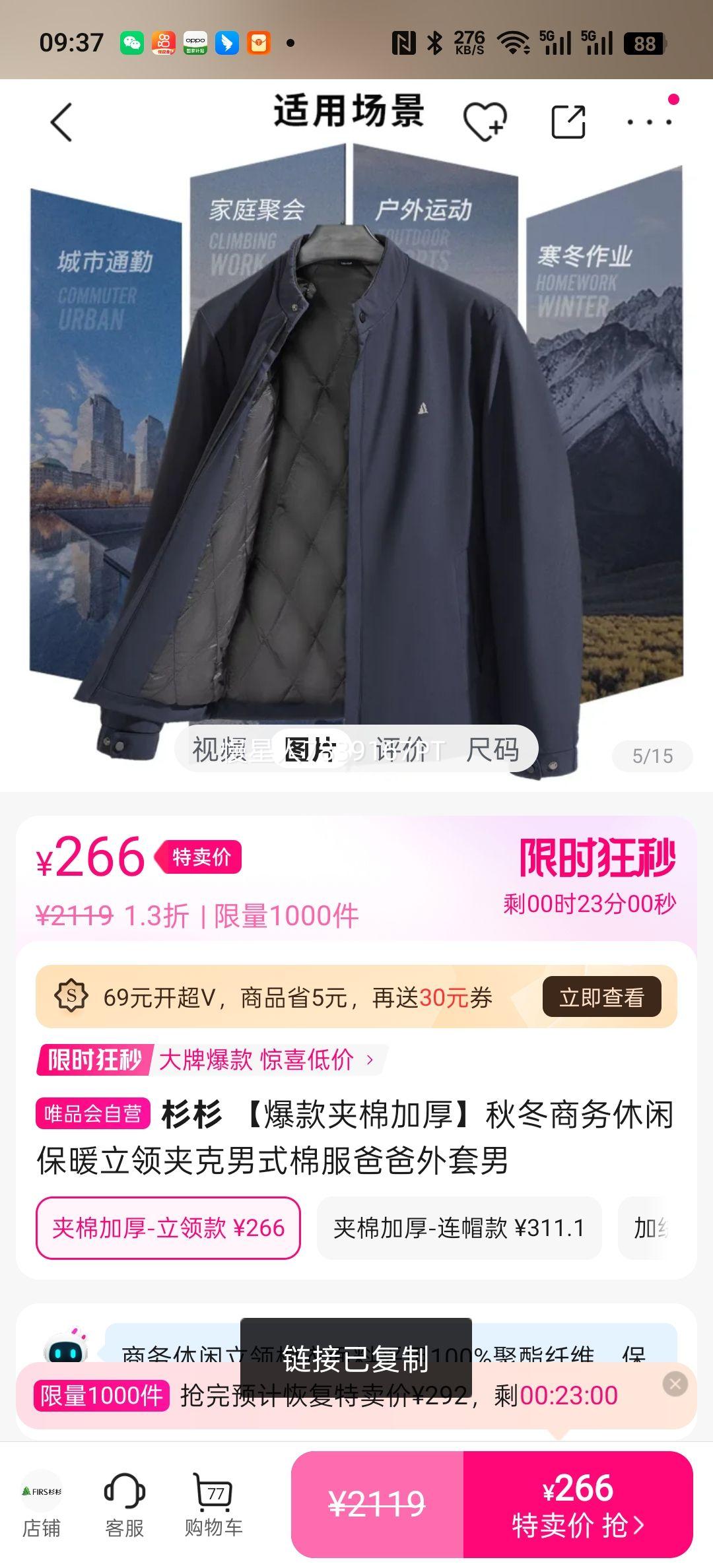Viewport: 713px width, 1568px height.
Task: Add the jacket to favorites via heart icon
Action: pos(486,120)
